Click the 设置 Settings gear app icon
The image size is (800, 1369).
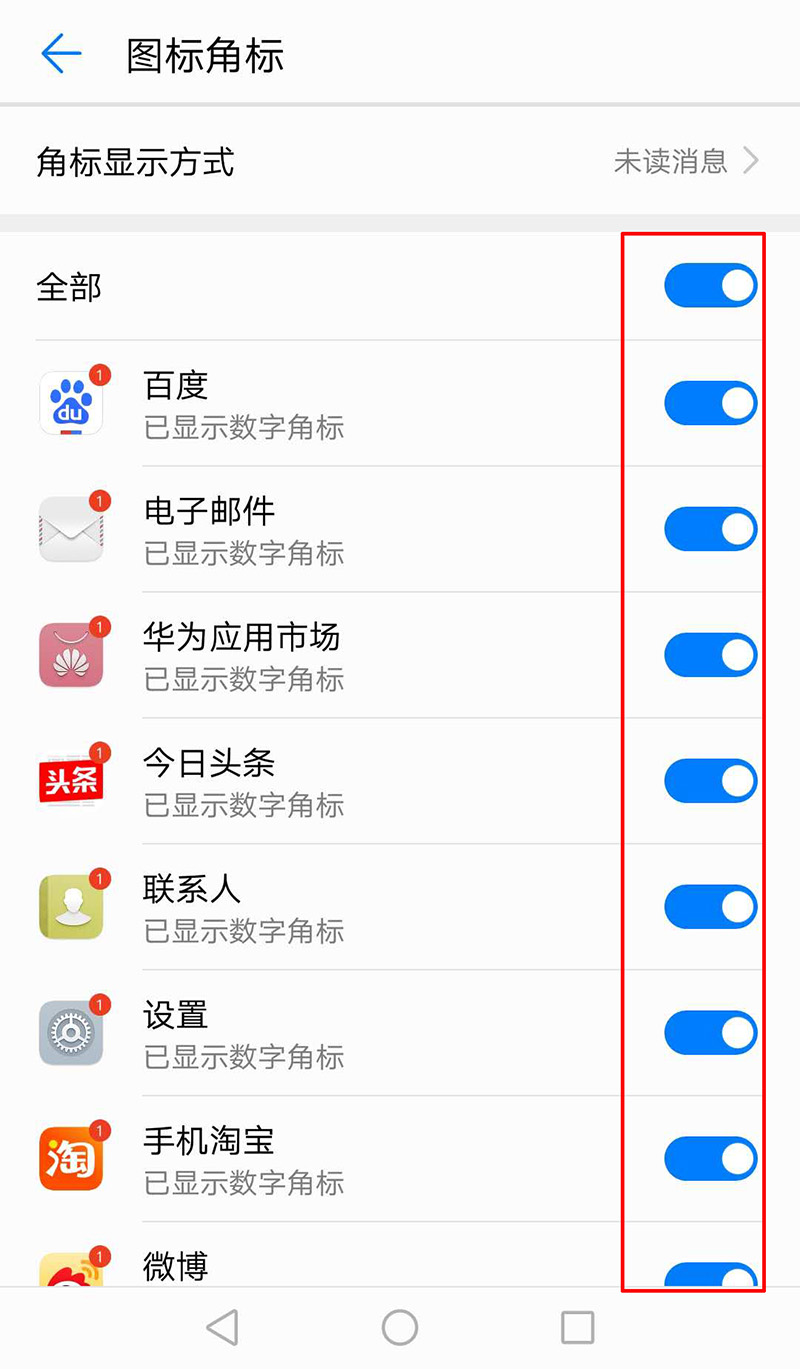(71, 1032)
